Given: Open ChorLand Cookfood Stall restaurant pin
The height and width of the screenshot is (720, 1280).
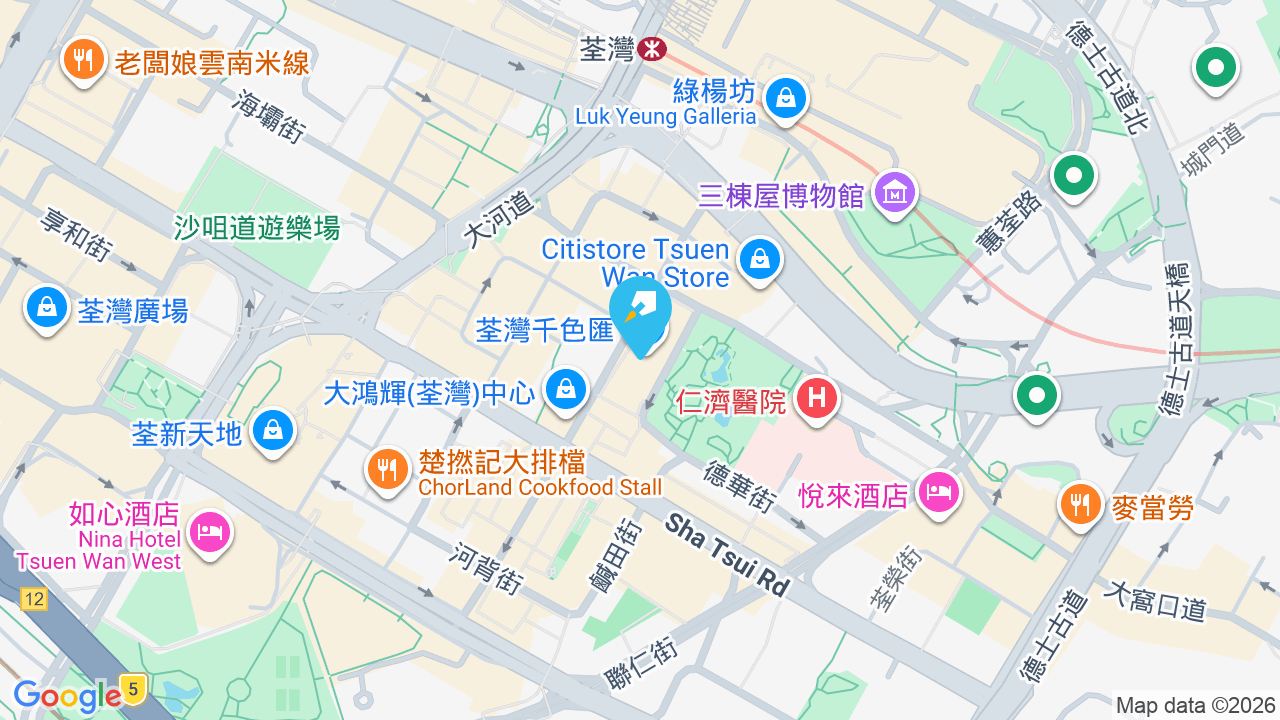Looking at the screenshot, I should [x=388, y=469].
